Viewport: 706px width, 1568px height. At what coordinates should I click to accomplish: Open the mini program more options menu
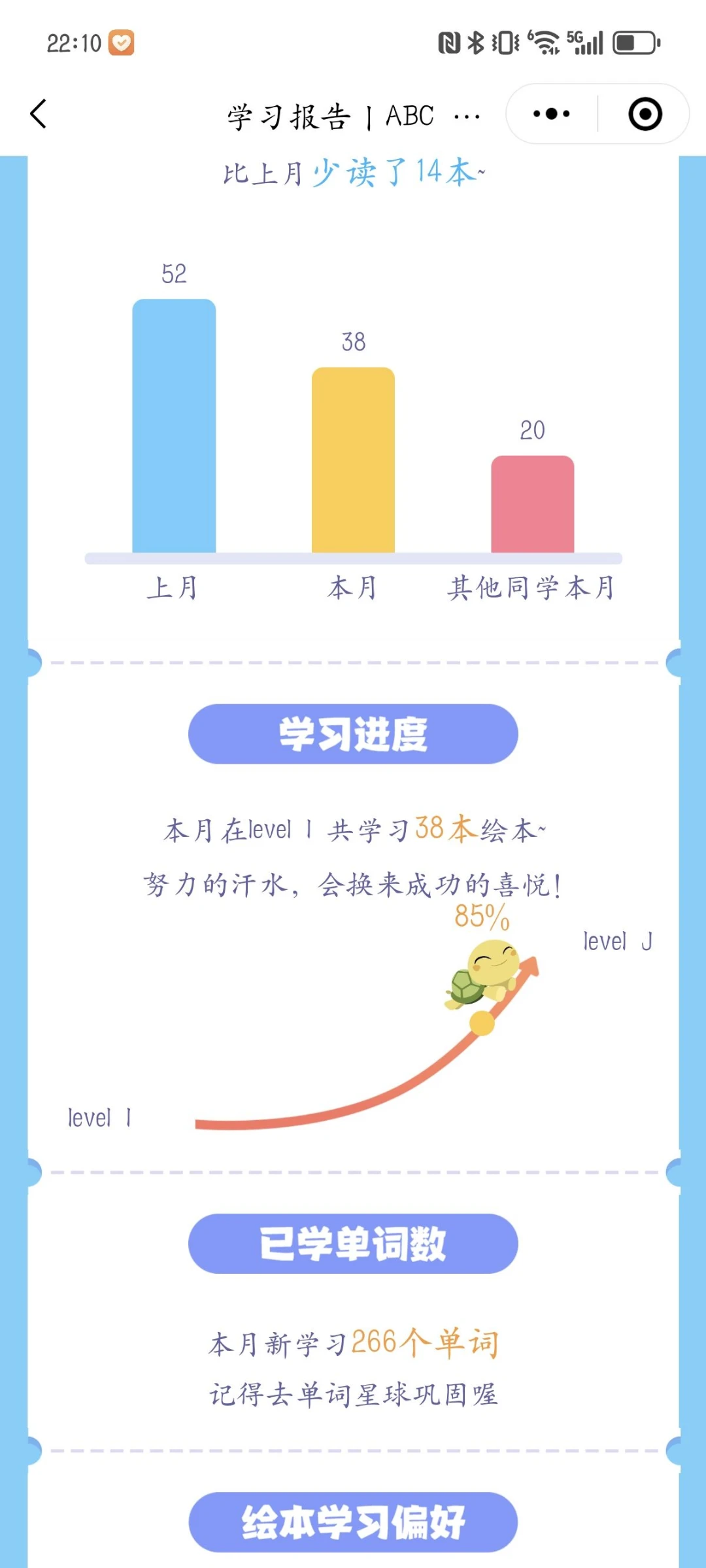pos(552,114)
